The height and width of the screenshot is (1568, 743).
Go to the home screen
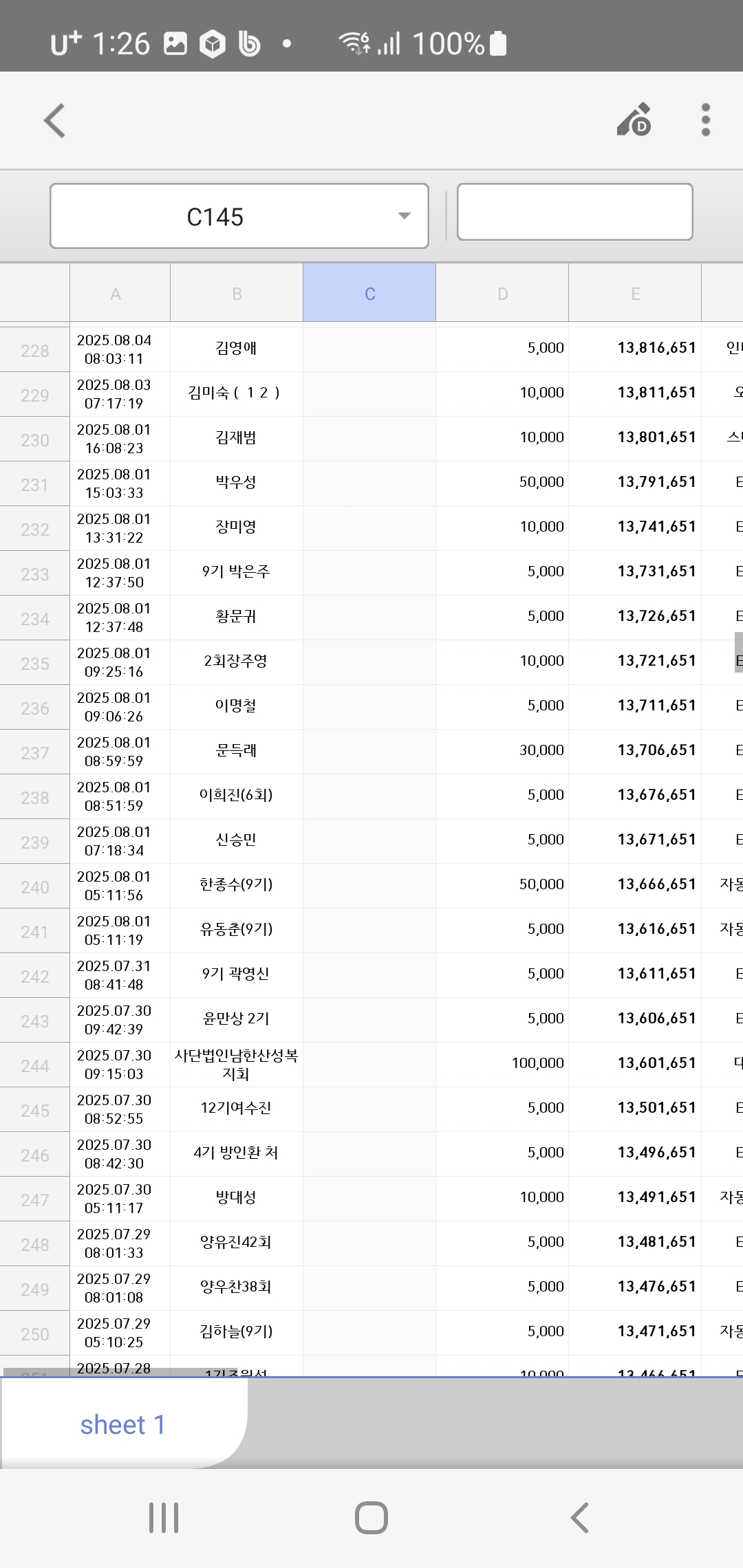[371, 1518]
